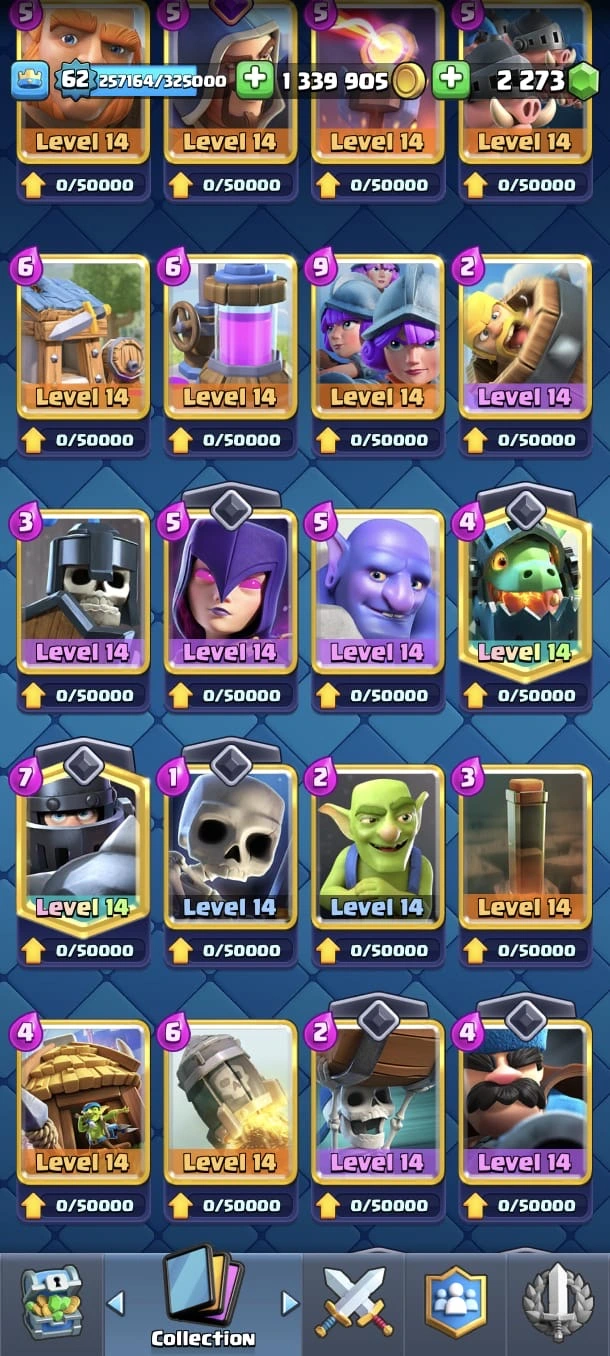Image resolution: width=610 pixels, height=1356 pixels.
Task: Open the Clan social tab
Action: [x=456, y=1302]
